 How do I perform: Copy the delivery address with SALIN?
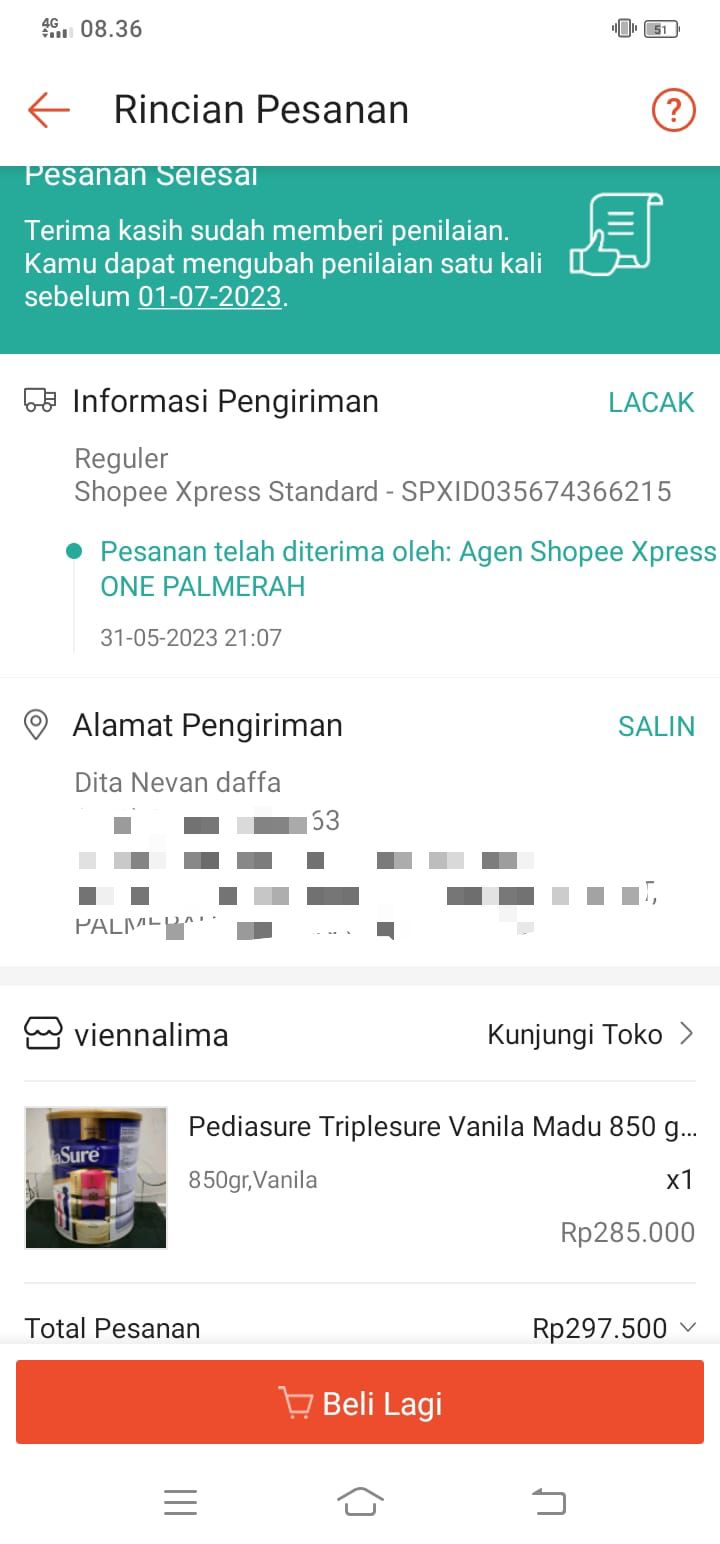(x=656, y=726)
